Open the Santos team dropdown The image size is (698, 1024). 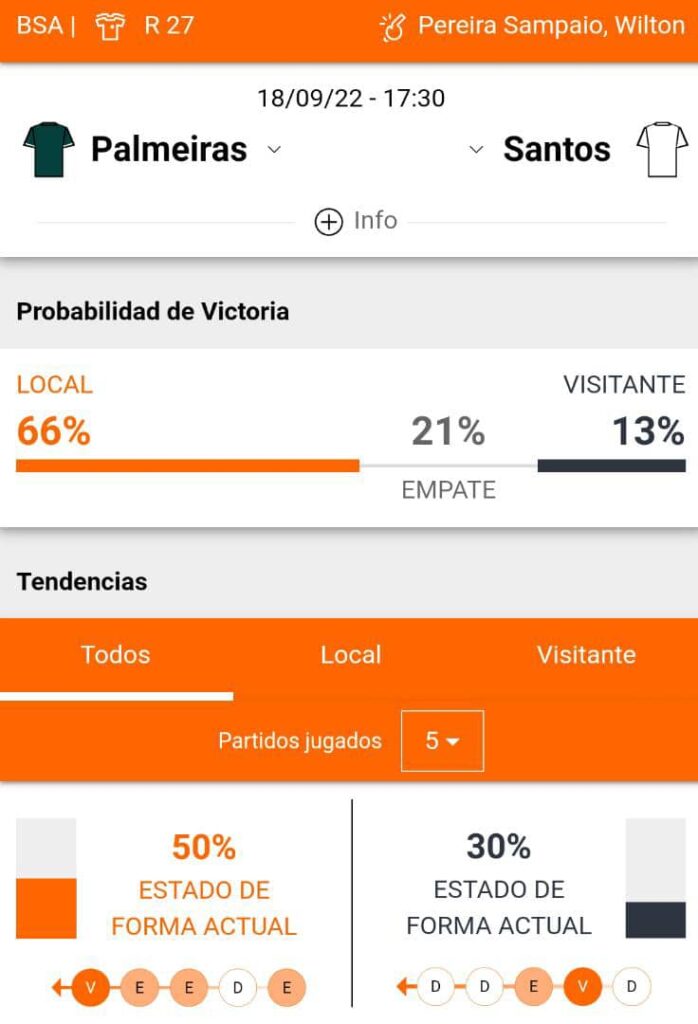point(477,150)
